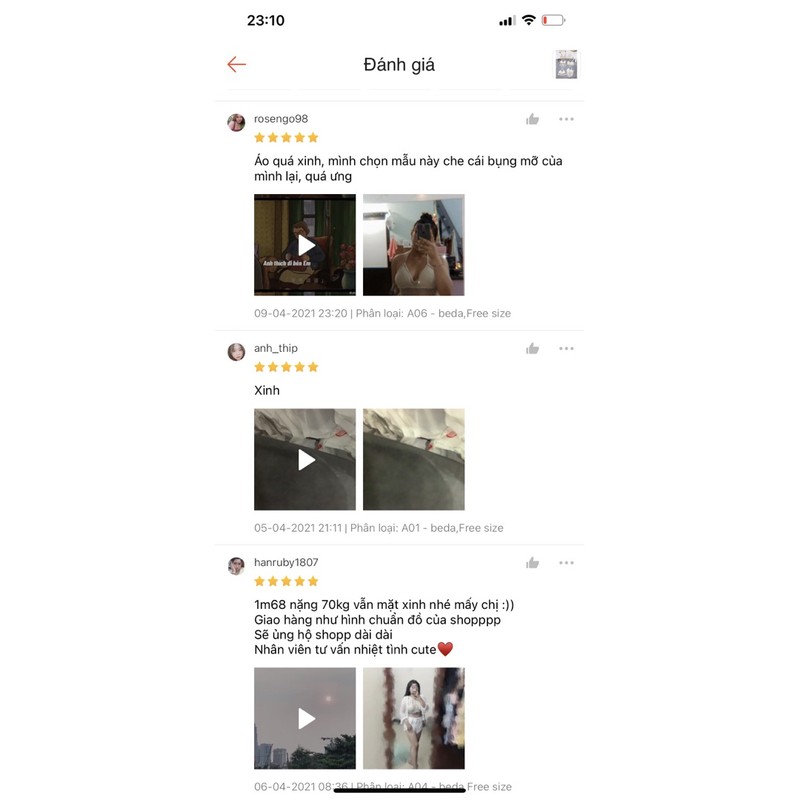This screenshot has height=800, width=800.
Task: Go back from the Đánh giá screen
Action: pyautogui.click(x=236, y=65)
